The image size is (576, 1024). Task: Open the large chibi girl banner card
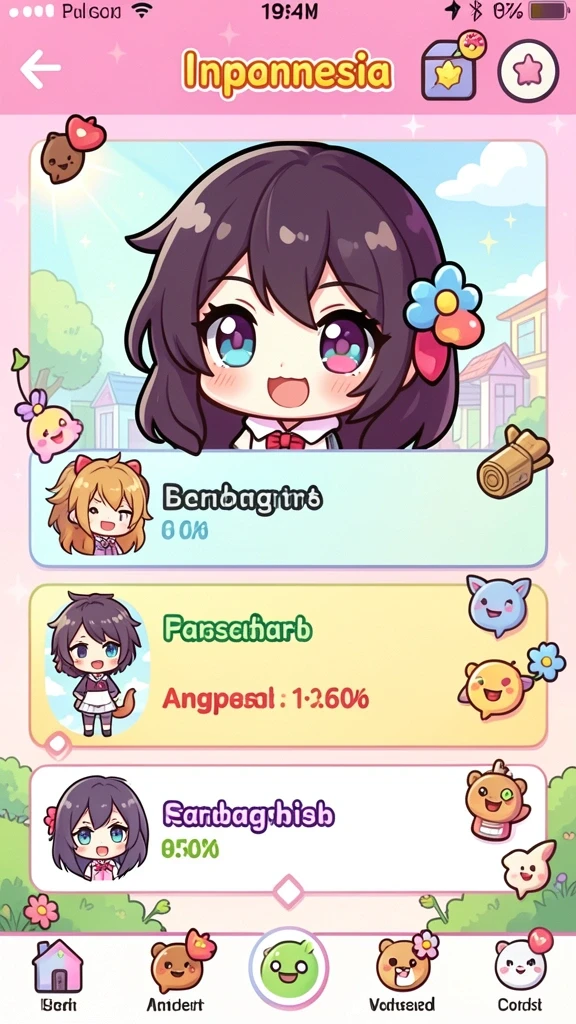288,296
